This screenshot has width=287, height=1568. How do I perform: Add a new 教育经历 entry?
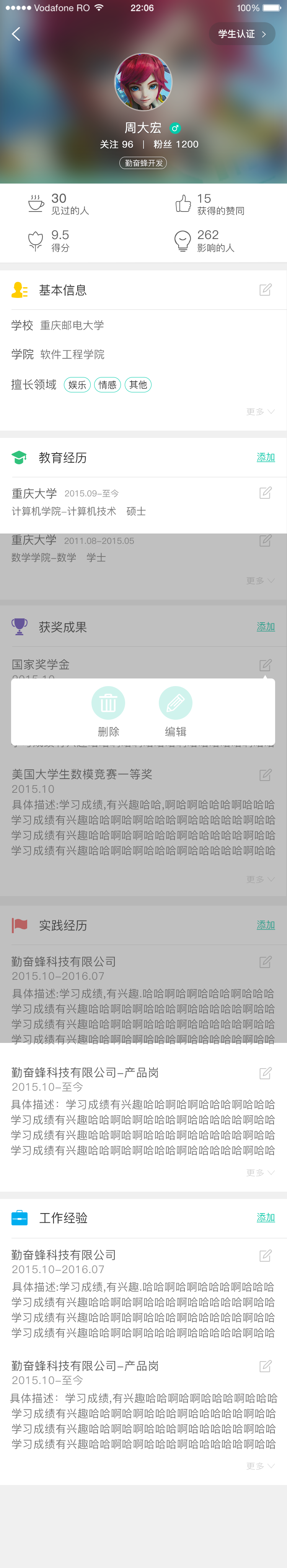pos(265,457)
